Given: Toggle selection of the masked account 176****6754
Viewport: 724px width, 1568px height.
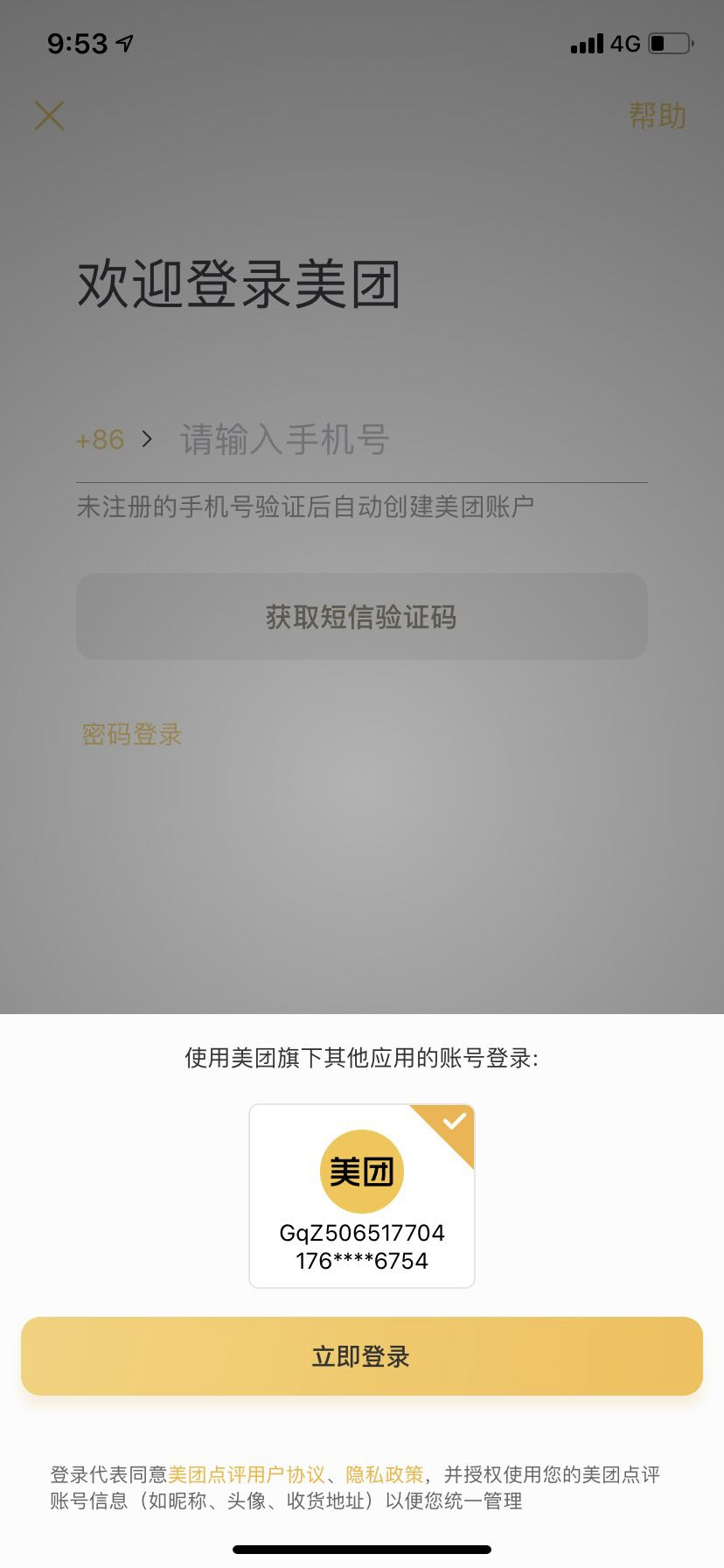Looking at the screenshot, I should point(361,1260).
